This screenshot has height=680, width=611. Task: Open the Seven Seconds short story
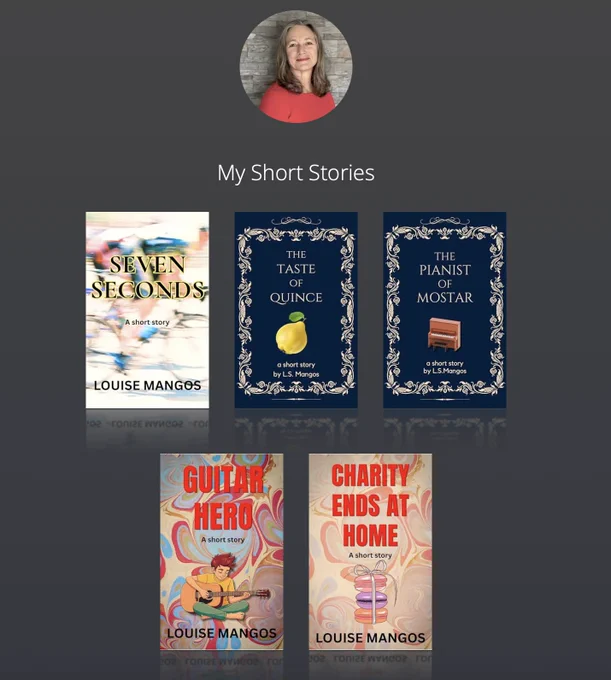pos(147,310)
